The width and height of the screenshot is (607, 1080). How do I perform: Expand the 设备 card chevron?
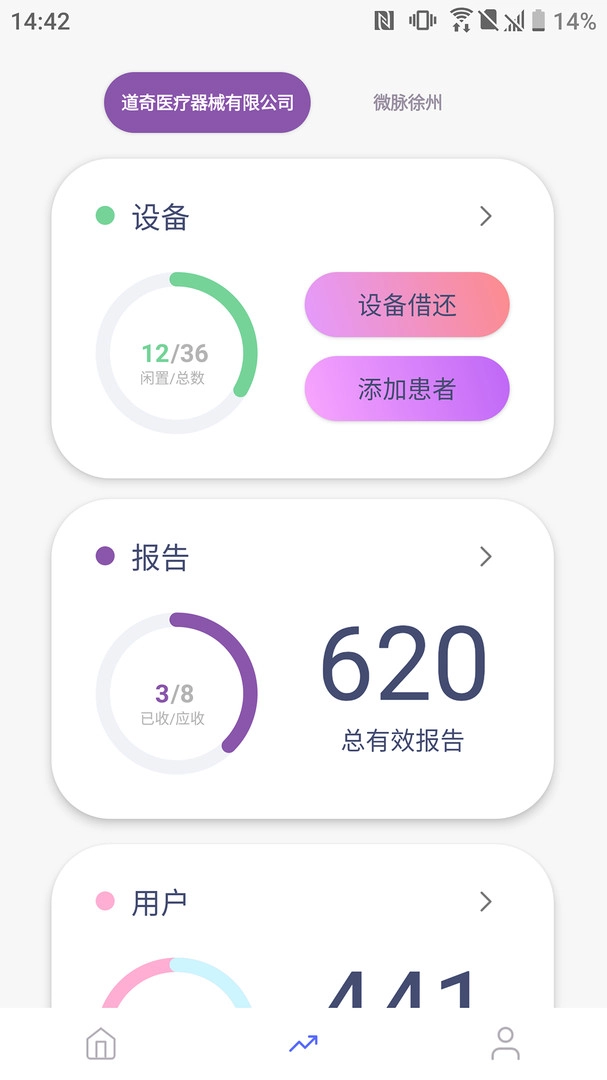(486, 216)
